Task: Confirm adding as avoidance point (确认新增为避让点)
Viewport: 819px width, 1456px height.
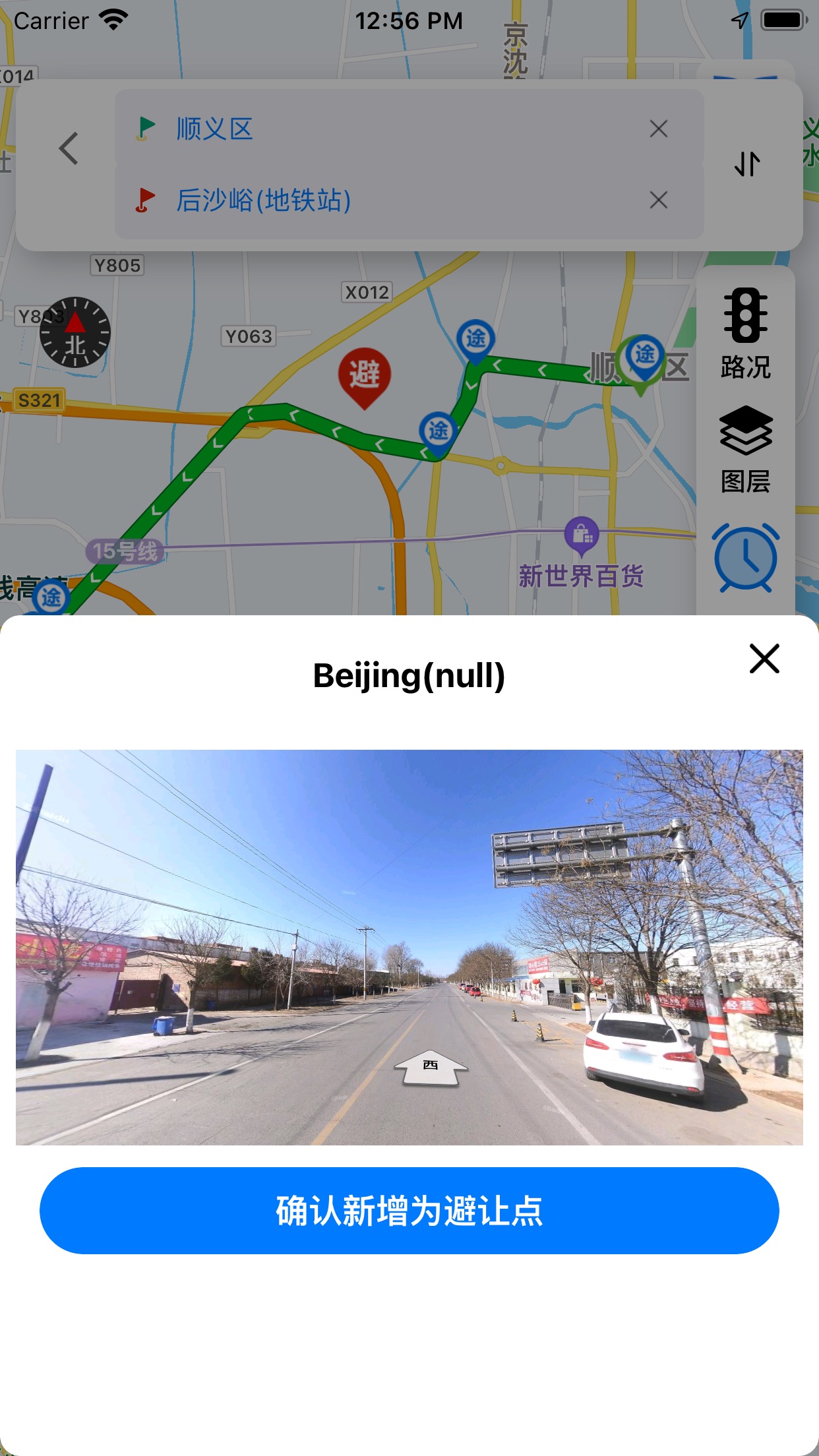Action: click(409, 1211)
